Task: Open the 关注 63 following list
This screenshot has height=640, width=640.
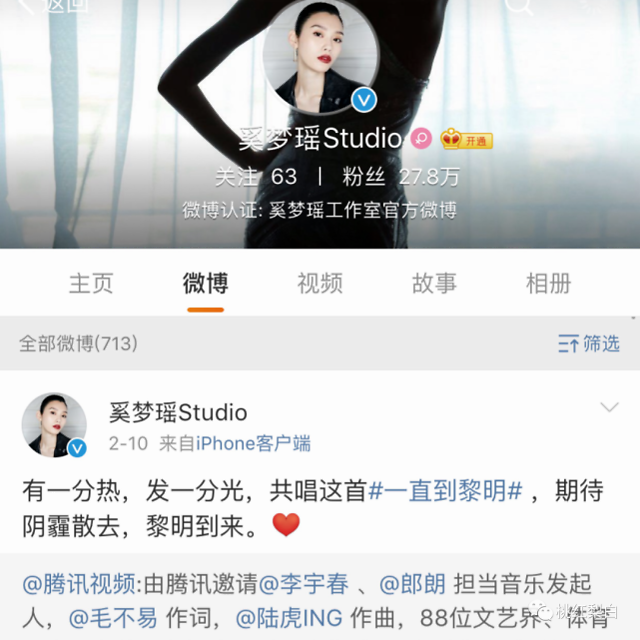Action: tap(255, 177)
